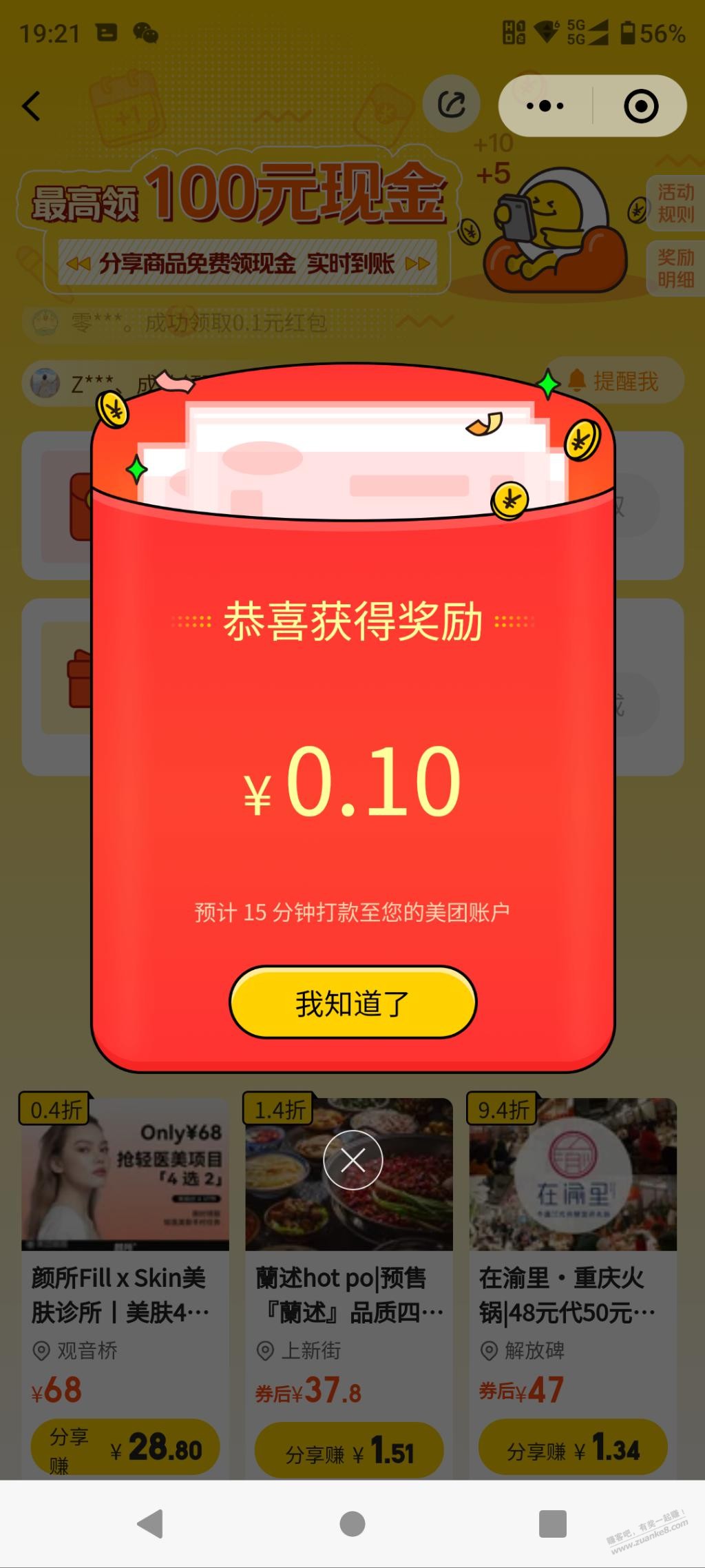Tap the 我知道了 button
The image size is (705, 1568).
[x=352, y=1002]
